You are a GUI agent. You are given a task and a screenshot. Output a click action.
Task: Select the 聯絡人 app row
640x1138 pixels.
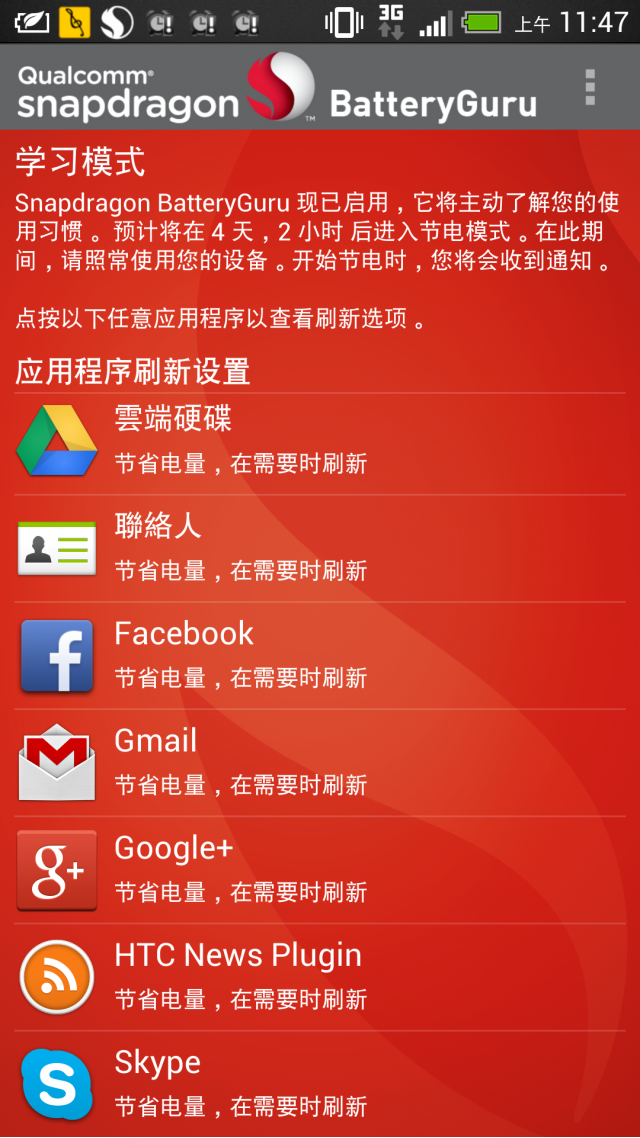[x=320, y=548]
